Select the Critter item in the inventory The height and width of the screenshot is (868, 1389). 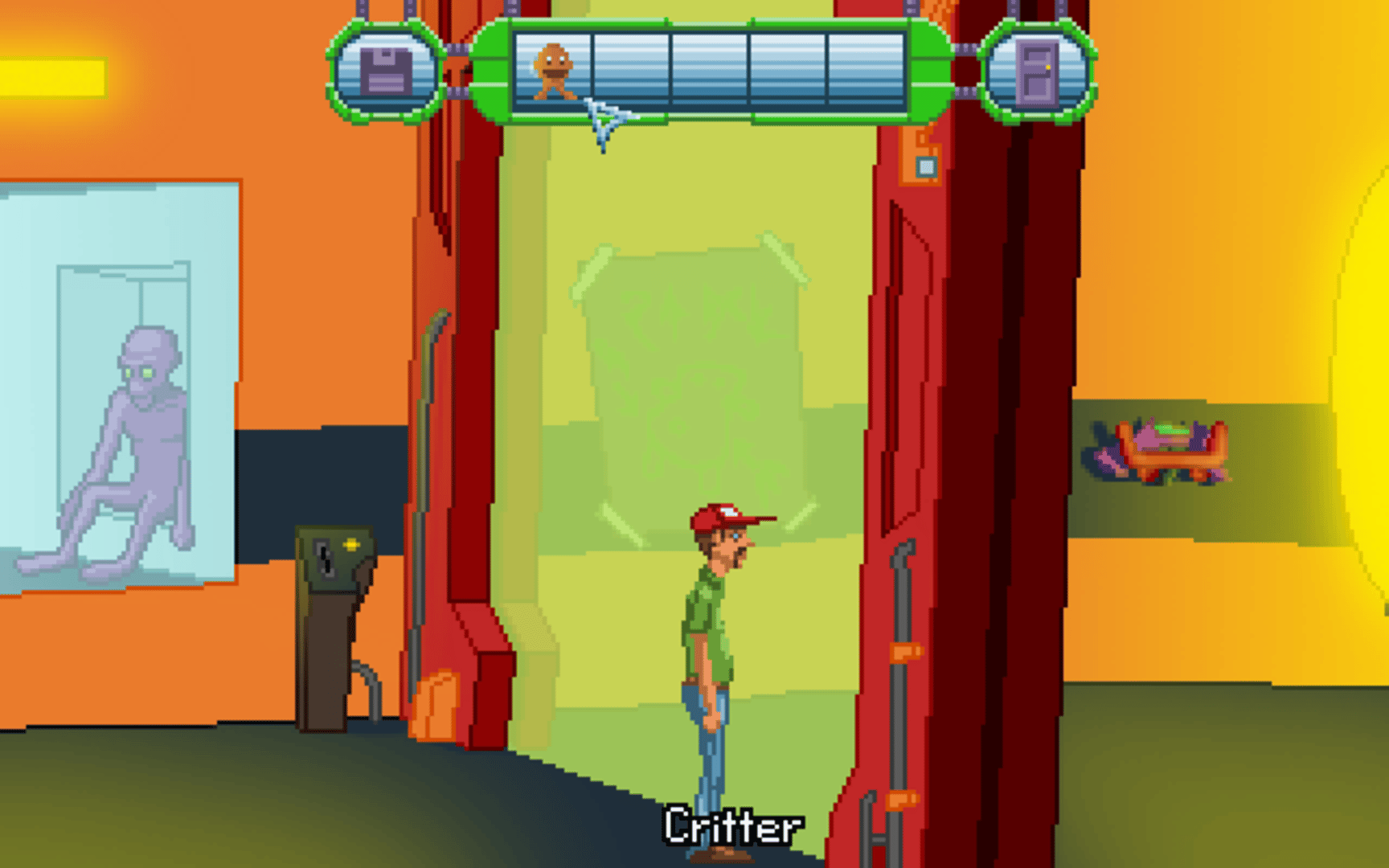click(553, 71)
